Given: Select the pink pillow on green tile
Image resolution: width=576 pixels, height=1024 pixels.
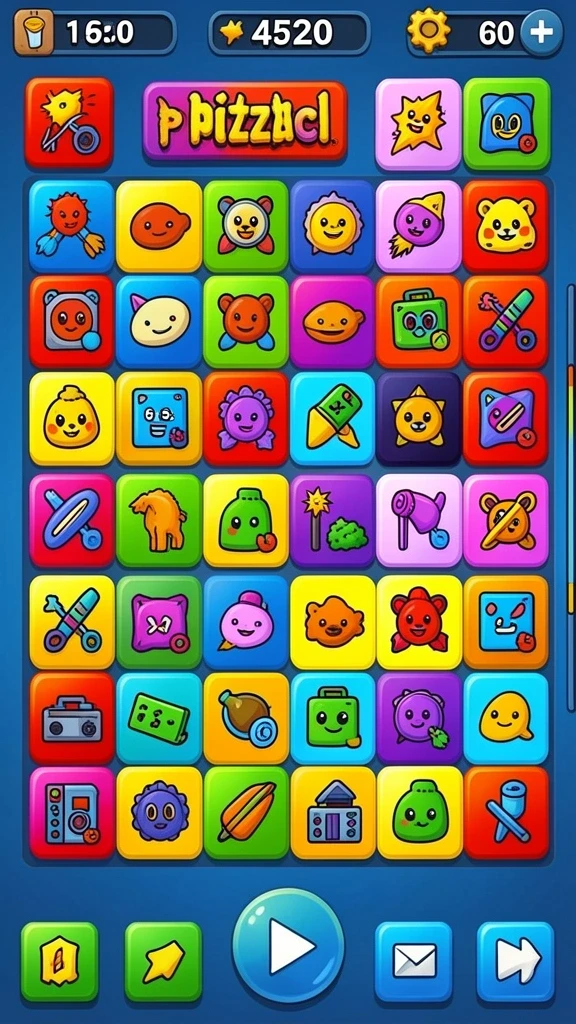Looking at the screenshot, I should click(159, 621).
